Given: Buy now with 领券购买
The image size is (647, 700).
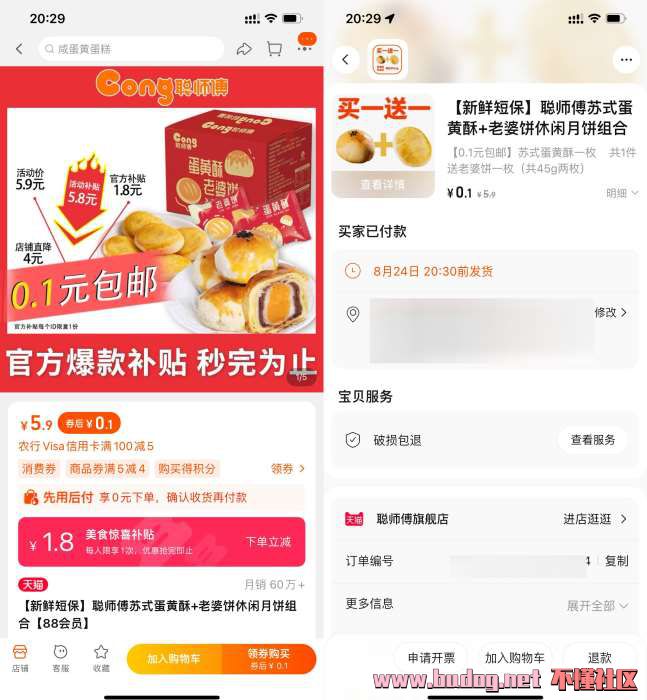Looking at the screenshot, I should point(268,659).
